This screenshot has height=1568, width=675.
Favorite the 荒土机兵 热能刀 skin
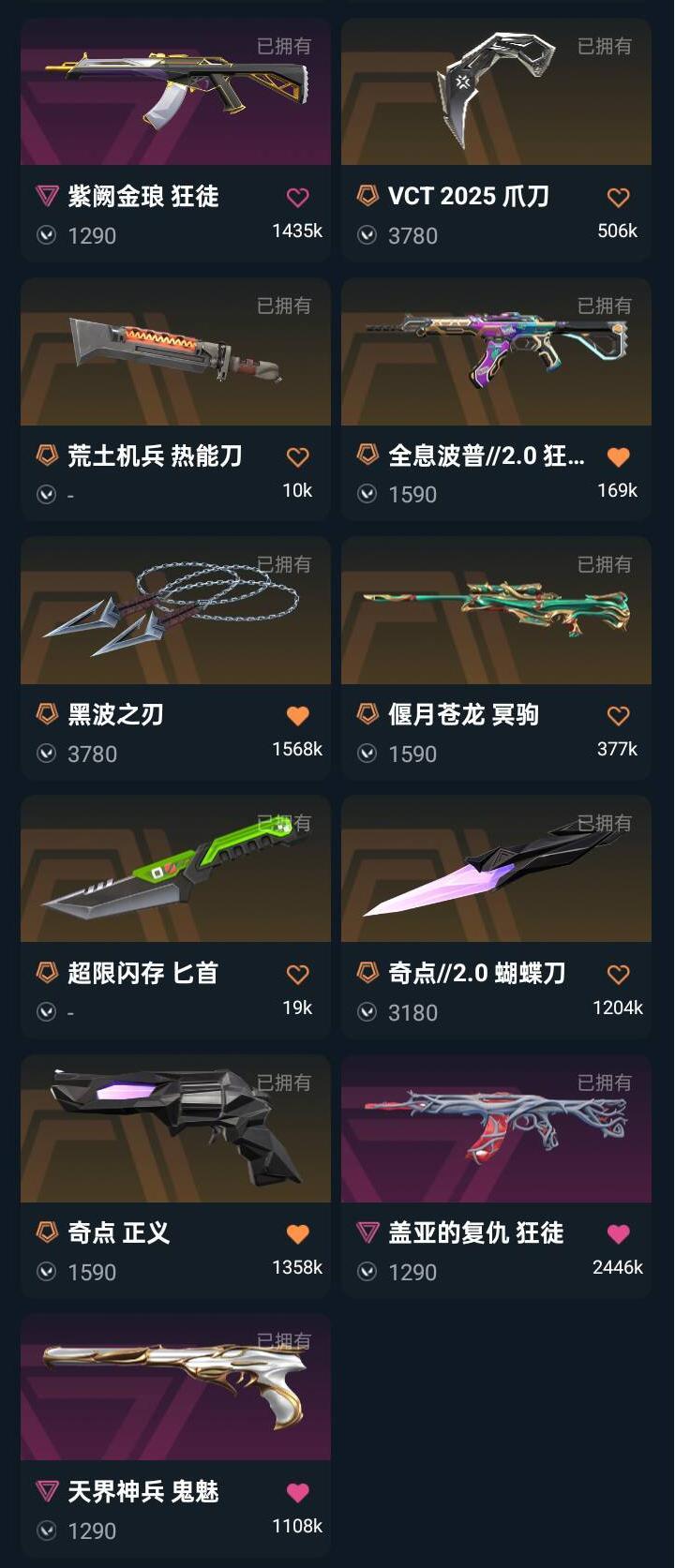[297, 456]
